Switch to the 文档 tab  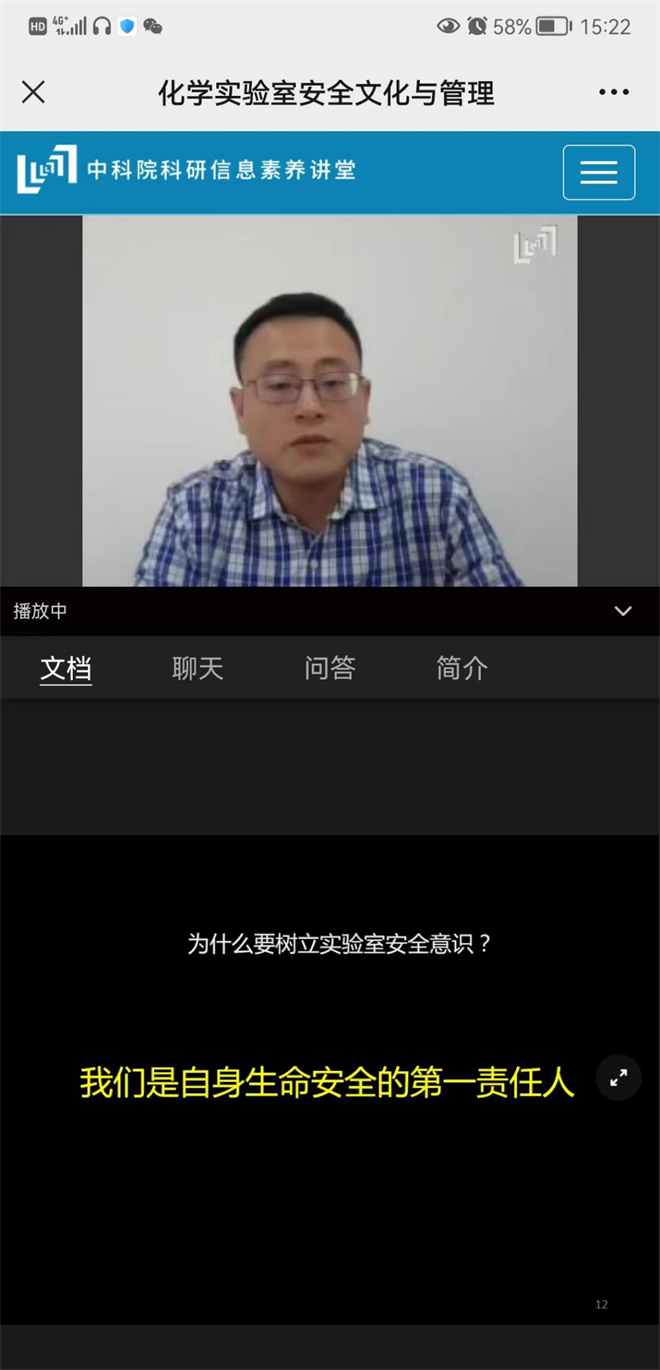click(x=66, y=668)
